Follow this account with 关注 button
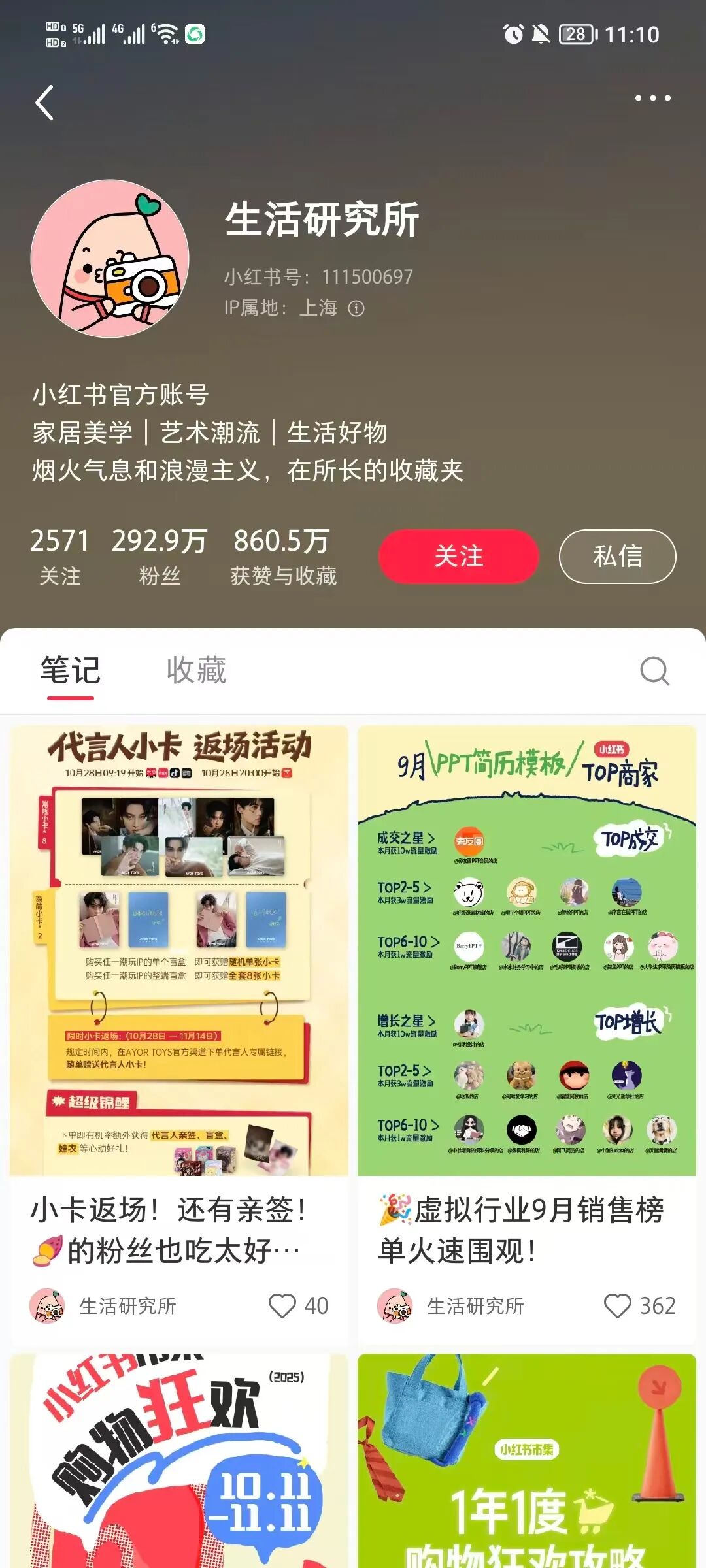Viewport: 706px width, 1568px height. click(x=458, y=556)
